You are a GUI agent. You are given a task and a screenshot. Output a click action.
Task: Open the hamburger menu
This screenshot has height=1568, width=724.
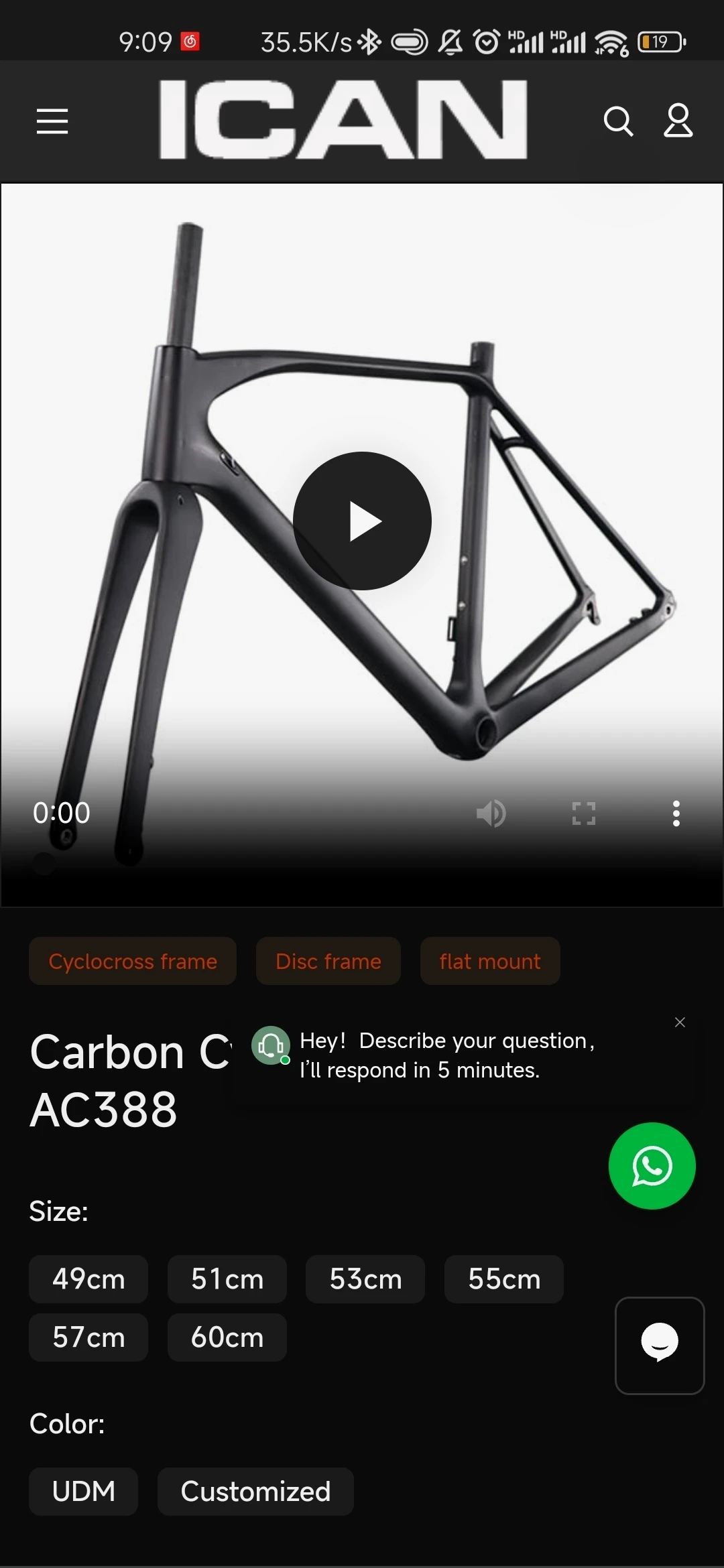pyautogui.click(x=52, y=121)
